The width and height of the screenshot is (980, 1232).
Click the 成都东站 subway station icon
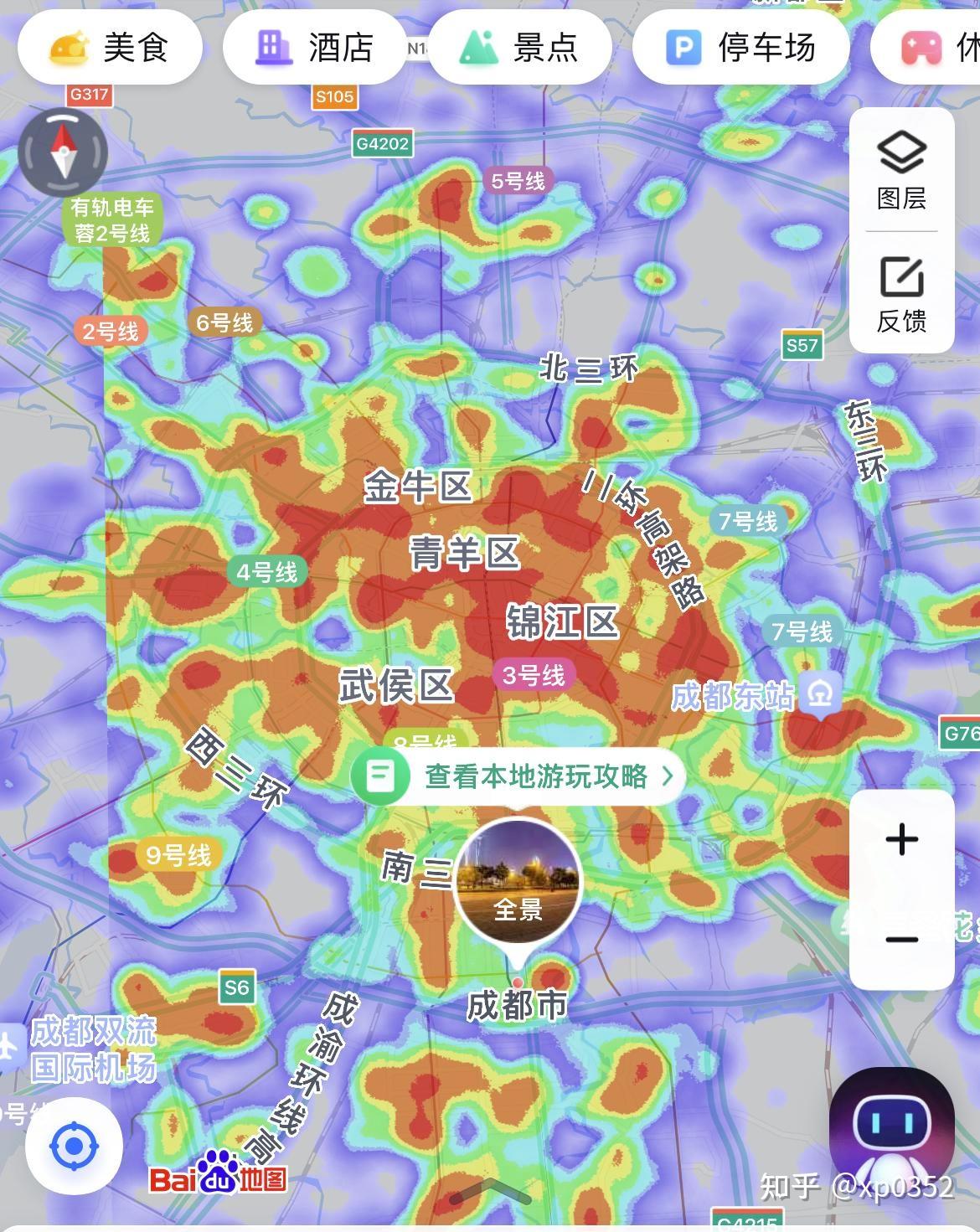[821, 693]
